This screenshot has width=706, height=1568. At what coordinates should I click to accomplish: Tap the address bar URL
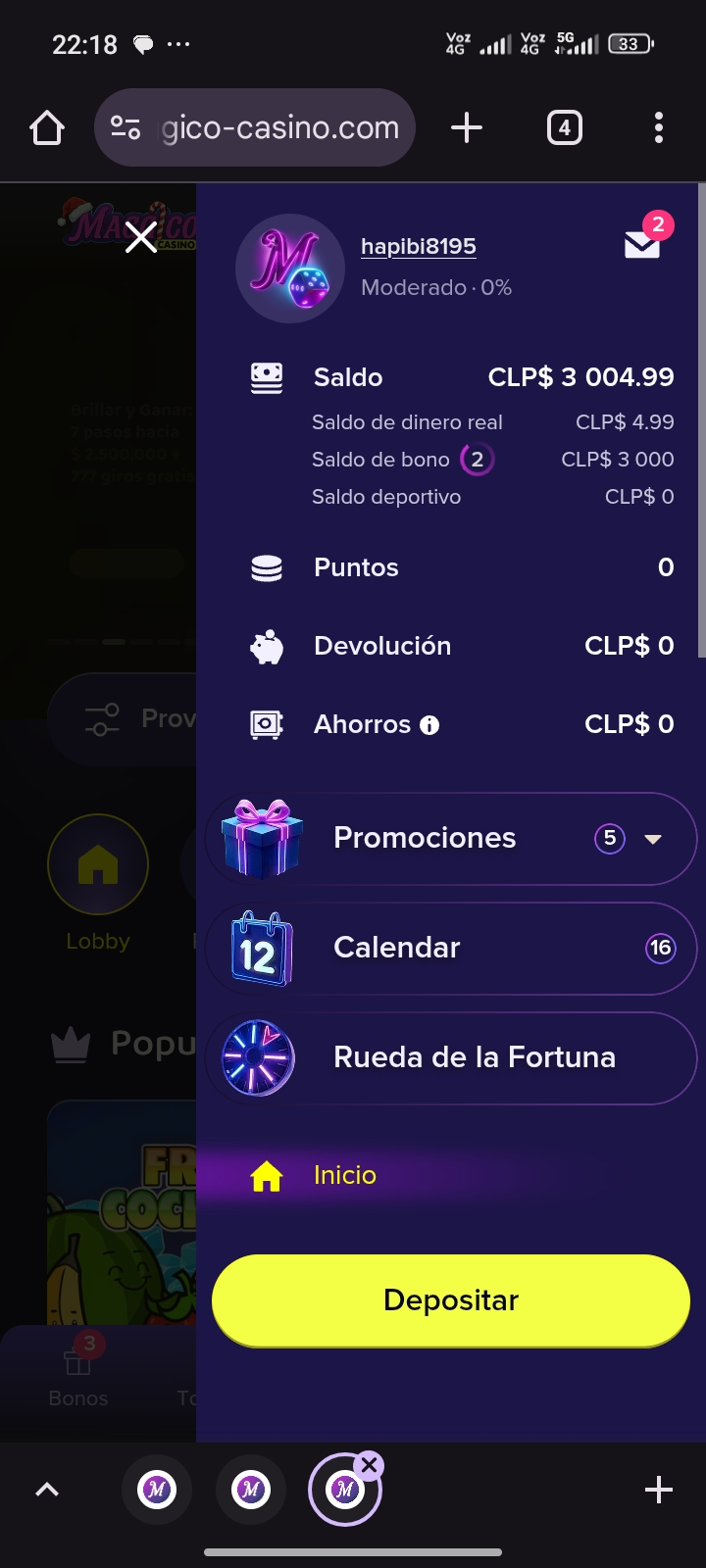coord(279,127)
